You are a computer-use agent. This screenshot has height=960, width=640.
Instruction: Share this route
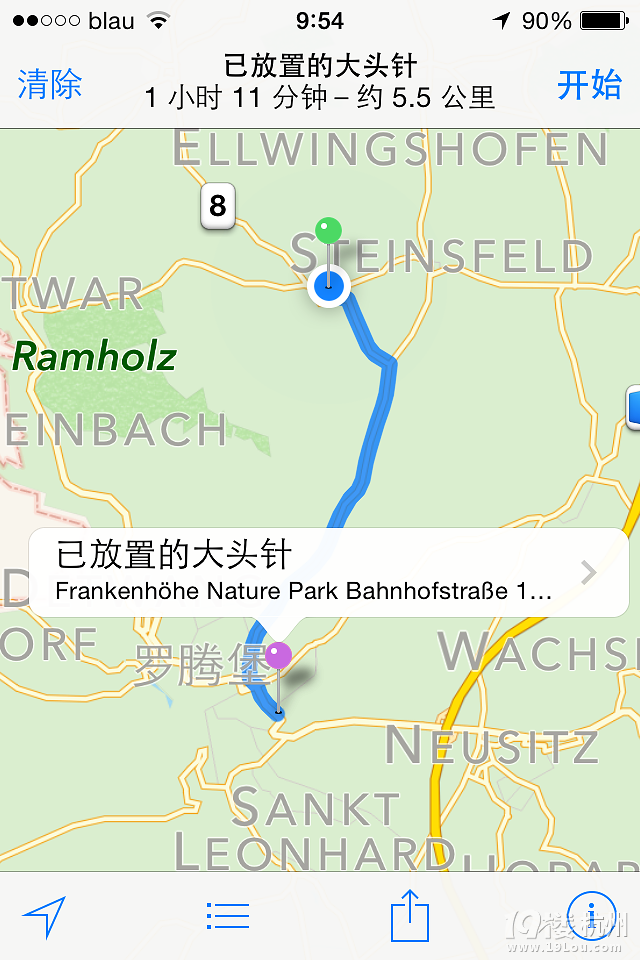click(x=410, y=916)
